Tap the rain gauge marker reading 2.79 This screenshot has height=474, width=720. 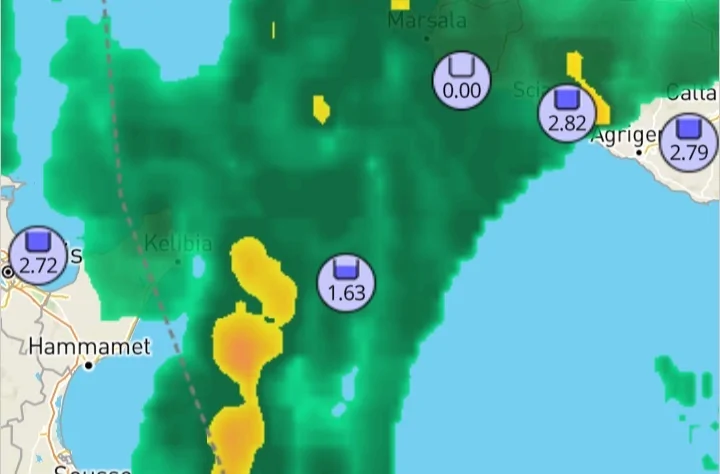click(687, 141)
